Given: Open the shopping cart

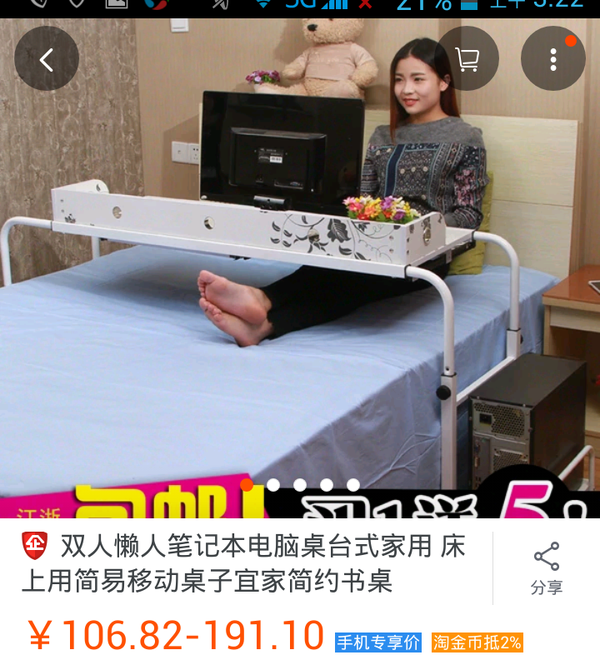Looking at the screenshot, I should (467, 59).
